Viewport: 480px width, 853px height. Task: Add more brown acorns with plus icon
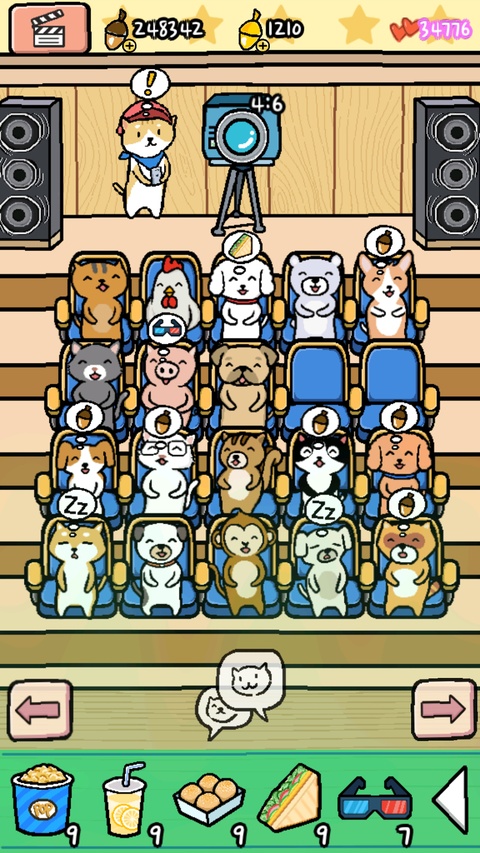coord(129,46)
